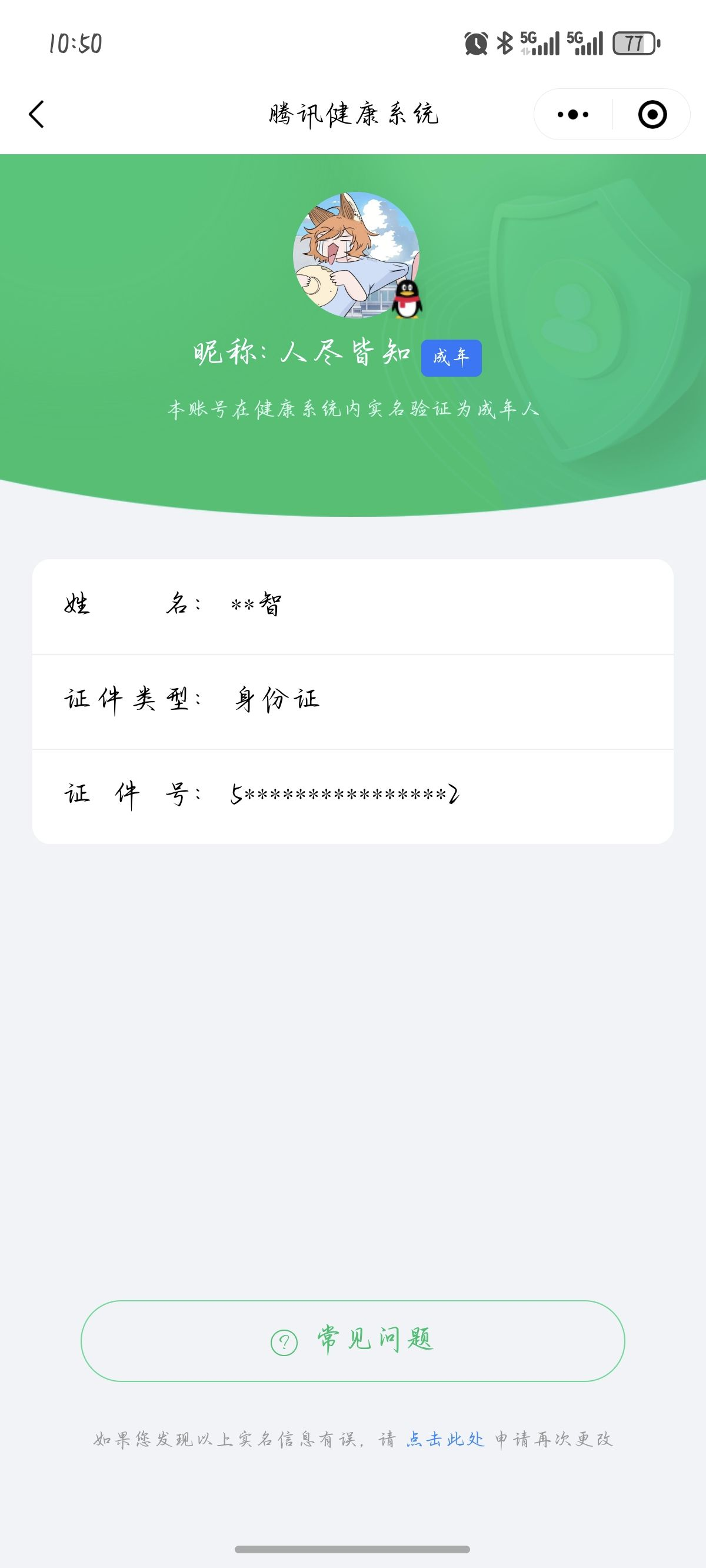Close the mini program via circle icon
This screenshot has width=706, height=1568.
pos(652,114)
